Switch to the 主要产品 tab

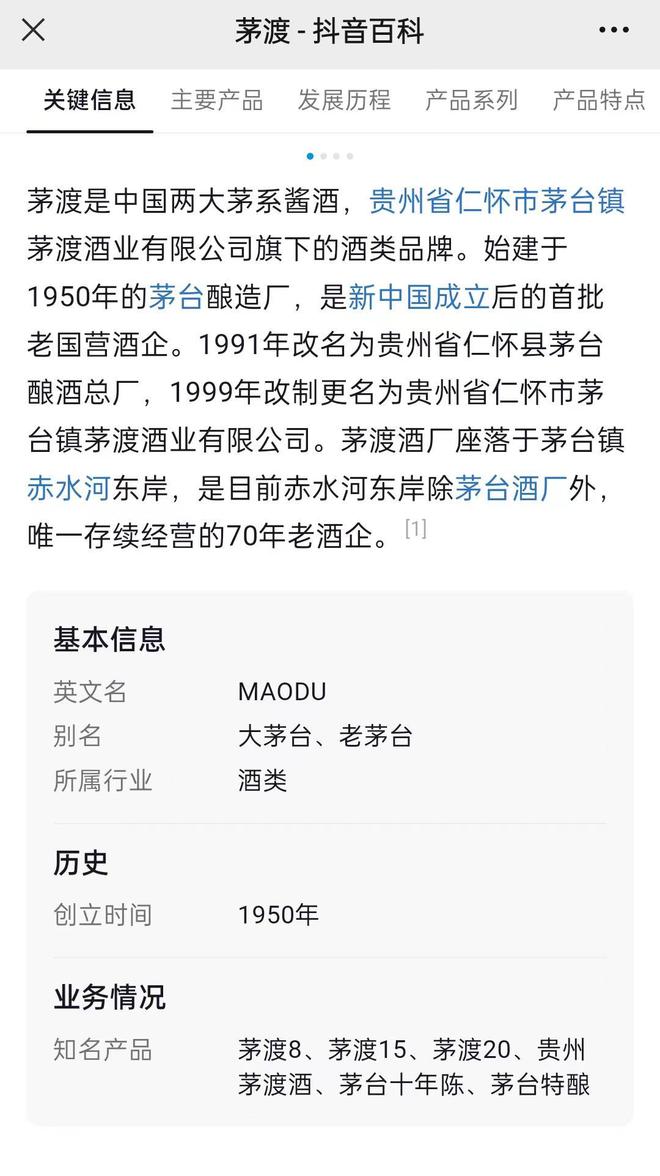[x=217, y=100]
